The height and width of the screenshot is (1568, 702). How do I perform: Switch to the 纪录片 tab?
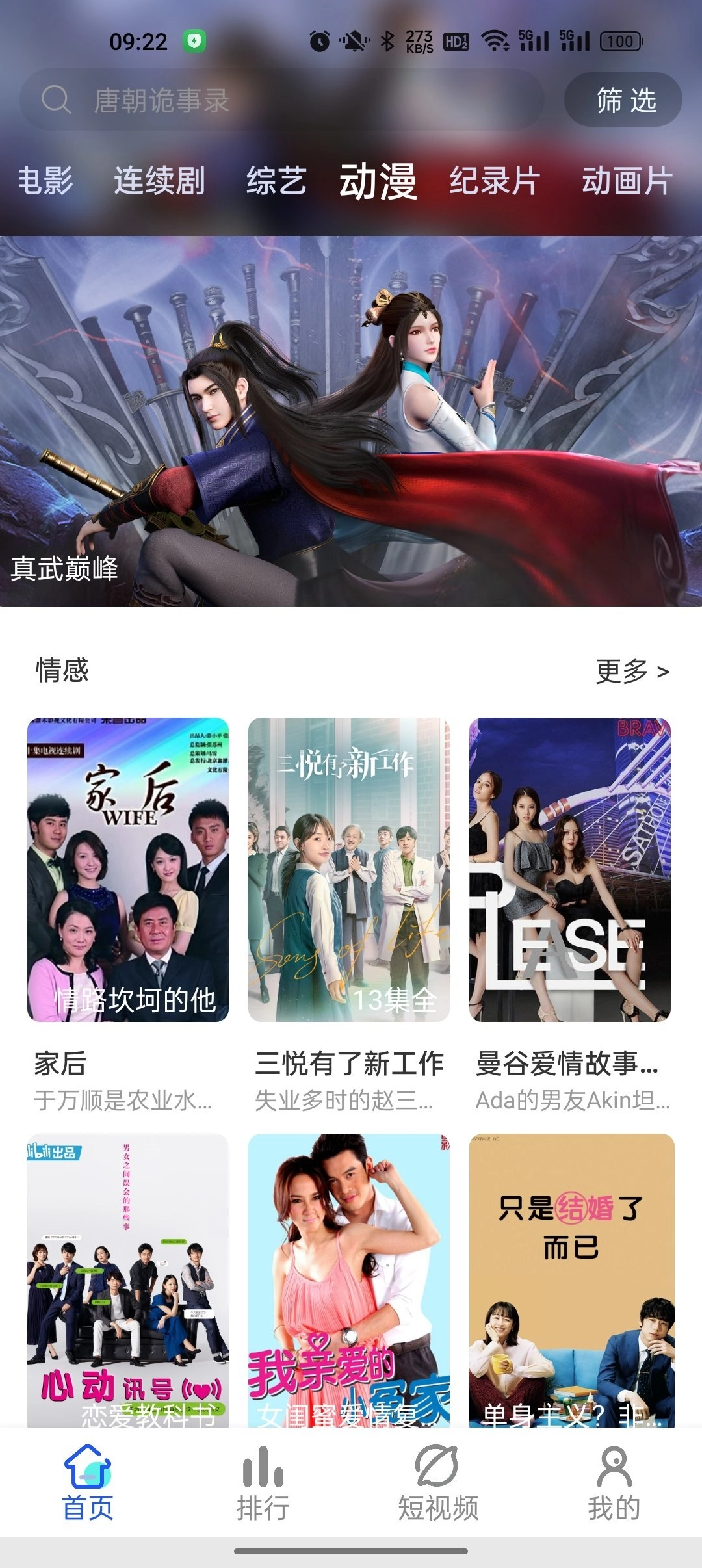coord(493,181)
